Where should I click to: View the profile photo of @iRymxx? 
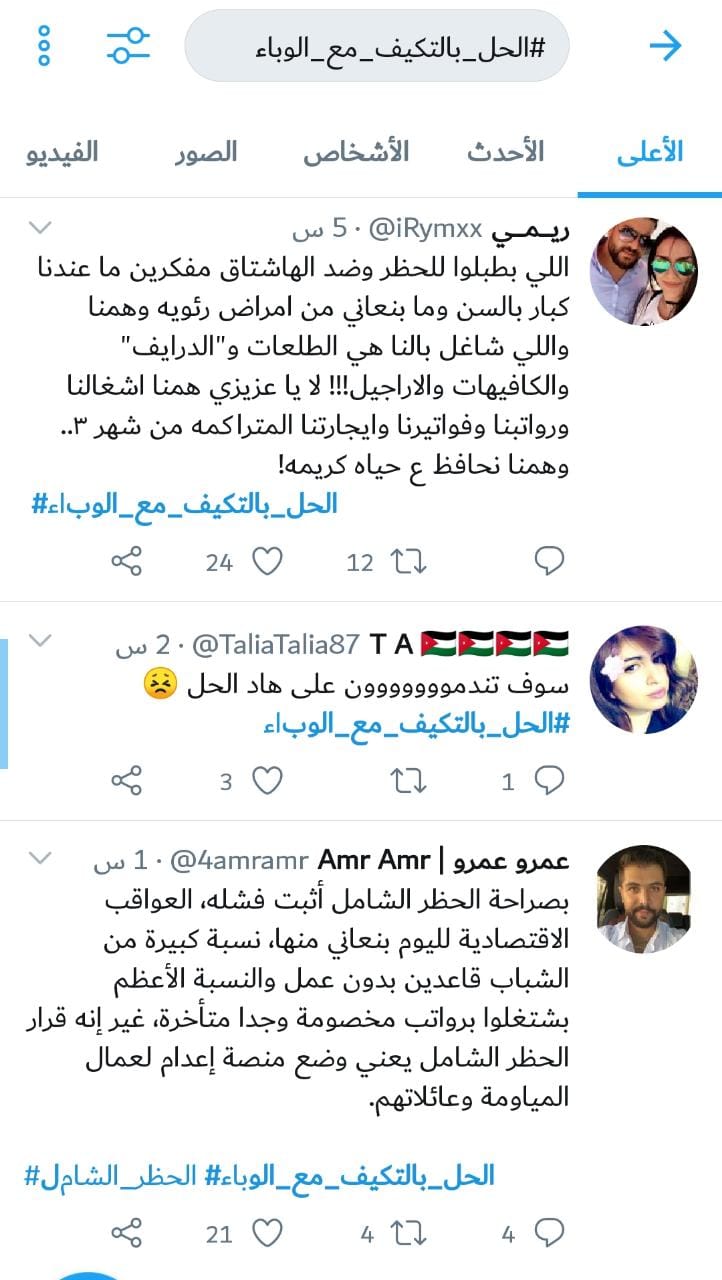click(641, 271)
